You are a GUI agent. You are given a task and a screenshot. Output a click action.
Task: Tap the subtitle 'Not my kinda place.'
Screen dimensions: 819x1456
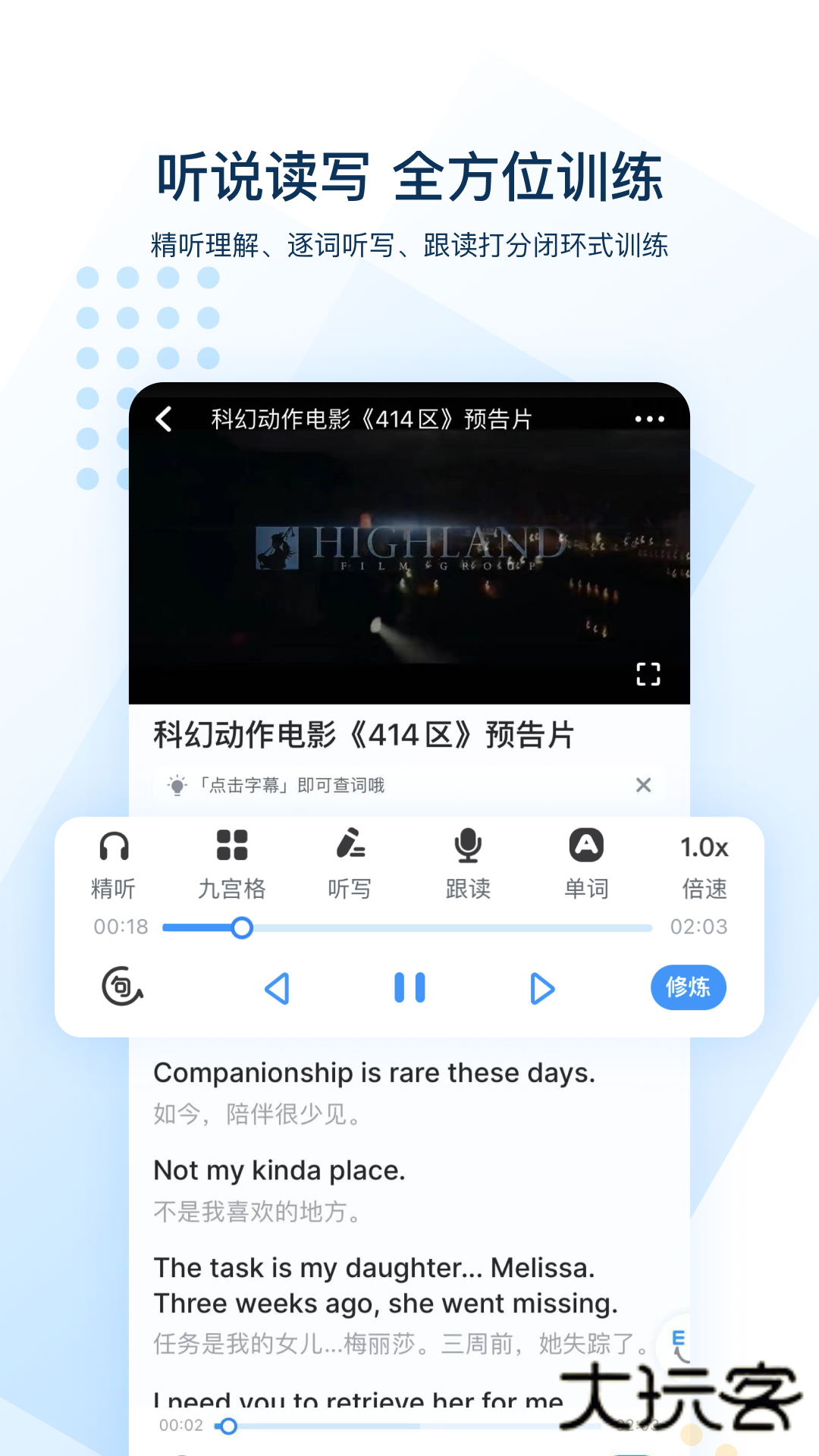[280, 1170]
